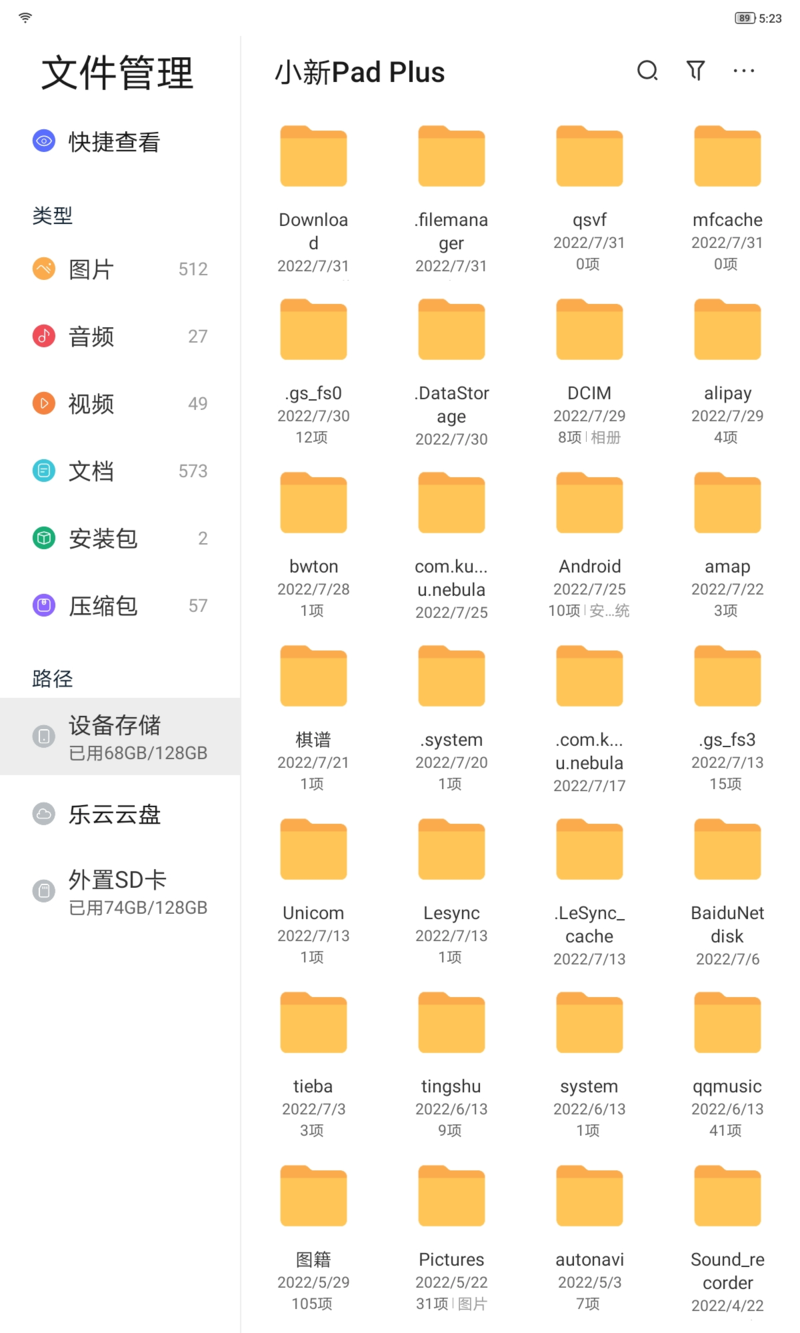Show the 图片 category
The width and height of the screenshot is (800, 1333).
coord(90,269)
